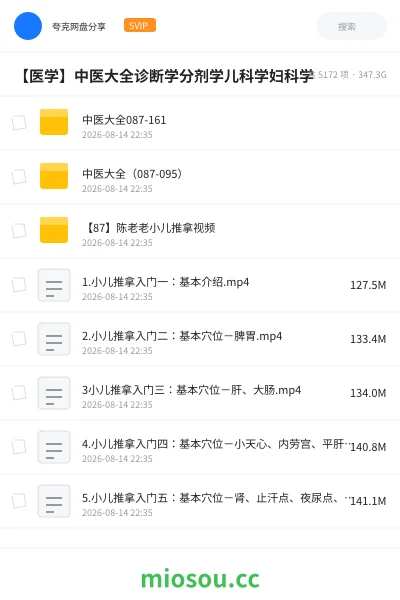Tick checkbox beside 【87】陈老老小儿推拿视频
Image resolution: width=400 pixels, height=600 pixels.
click(x=19, y=231)
